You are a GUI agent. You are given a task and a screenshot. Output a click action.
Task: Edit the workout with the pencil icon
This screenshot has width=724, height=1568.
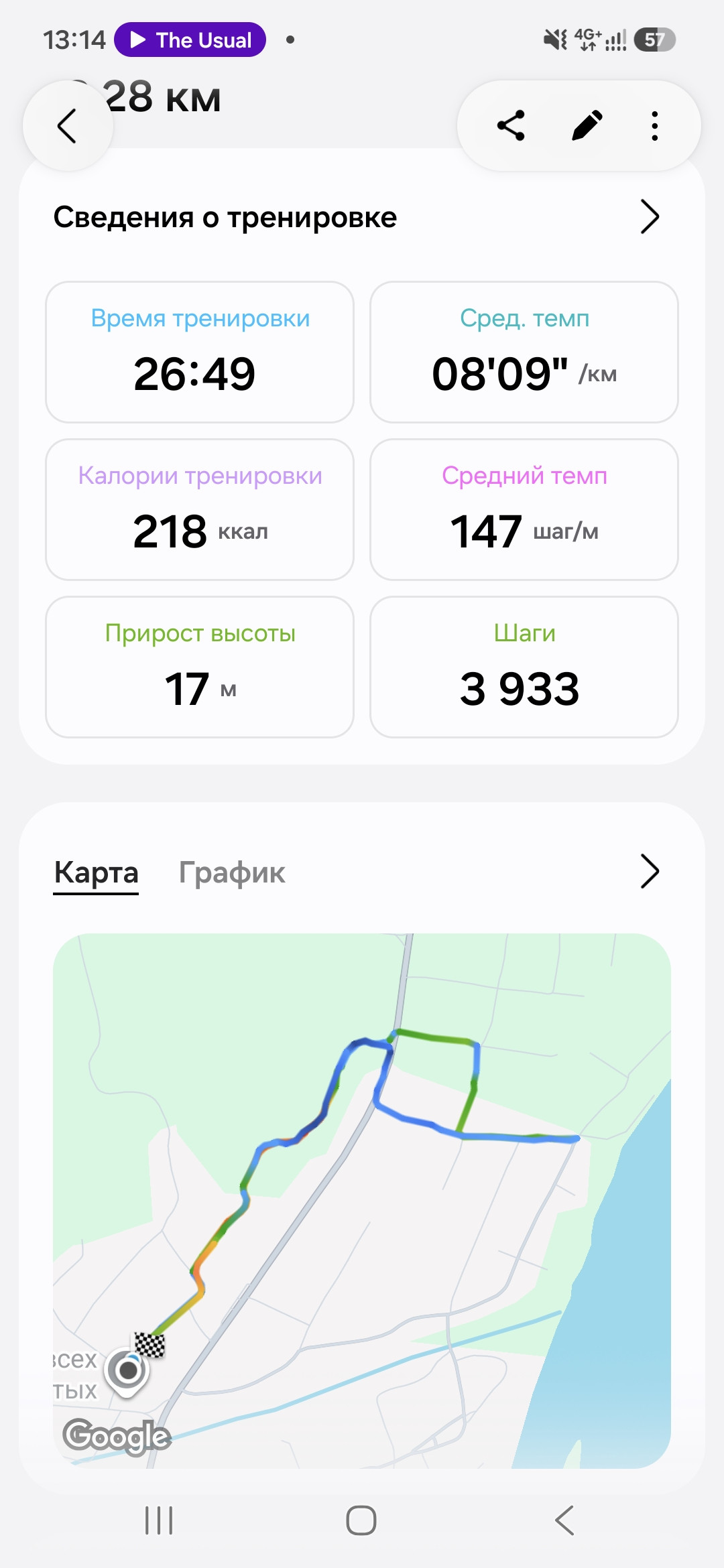pos(587,126)
